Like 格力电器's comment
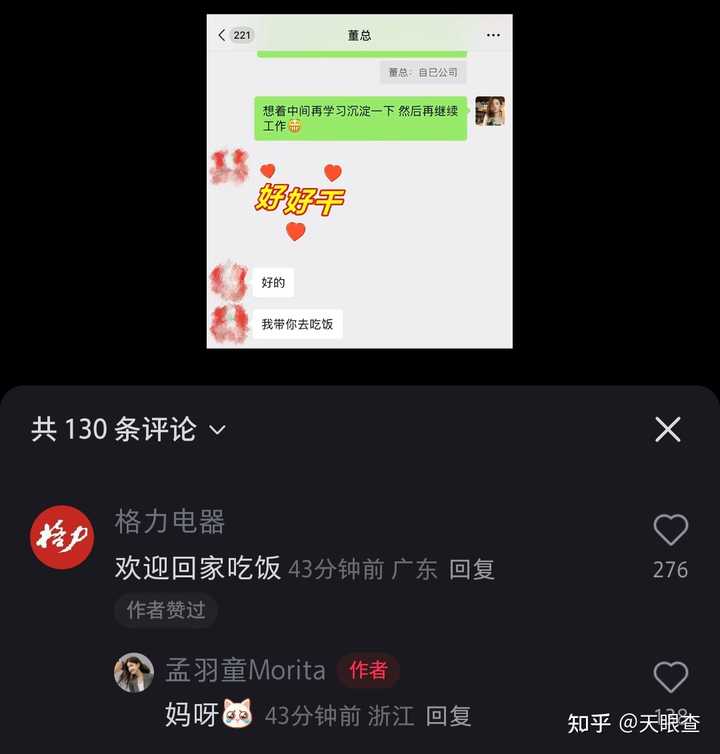 pos(670,530)
